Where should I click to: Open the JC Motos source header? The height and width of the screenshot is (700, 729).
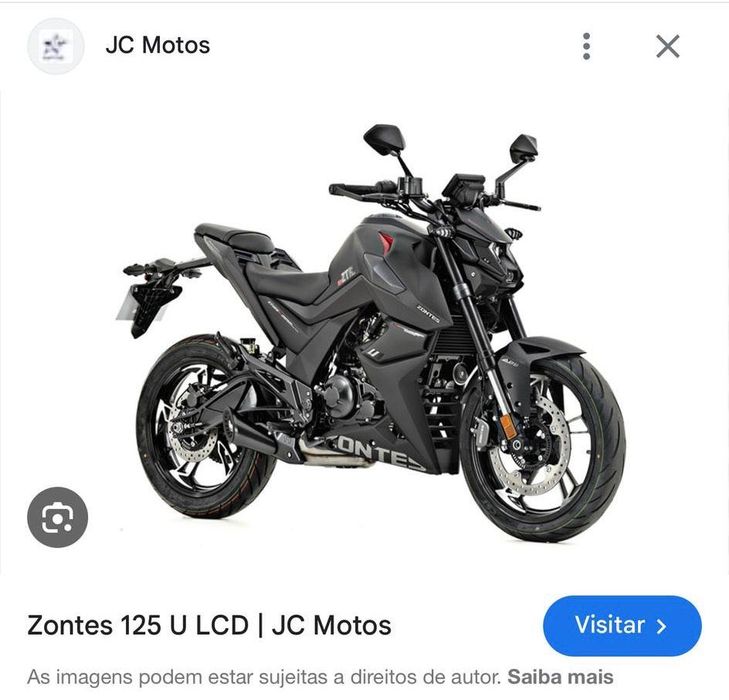pos(157,46)
